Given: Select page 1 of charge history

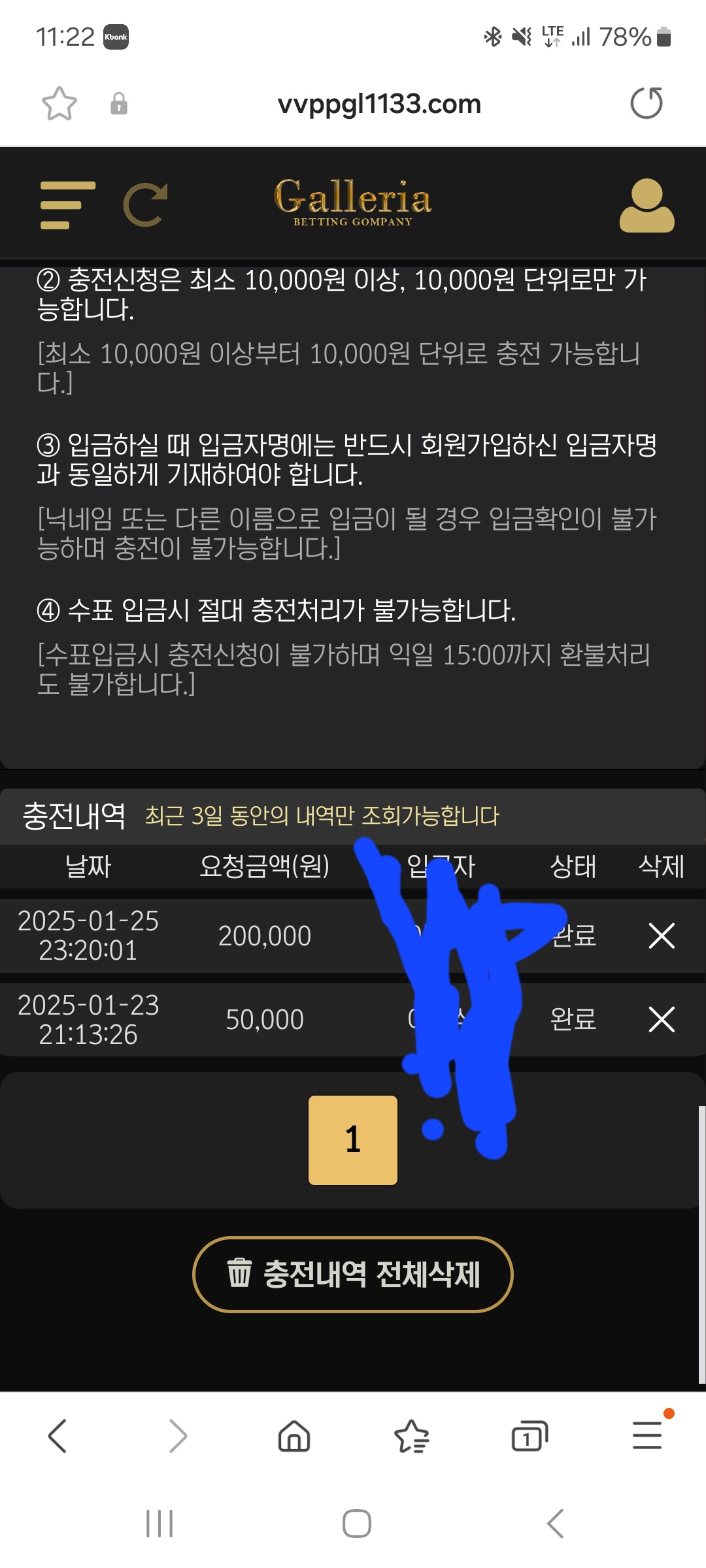Looking at the screenshot, I should click(353, 1140).
